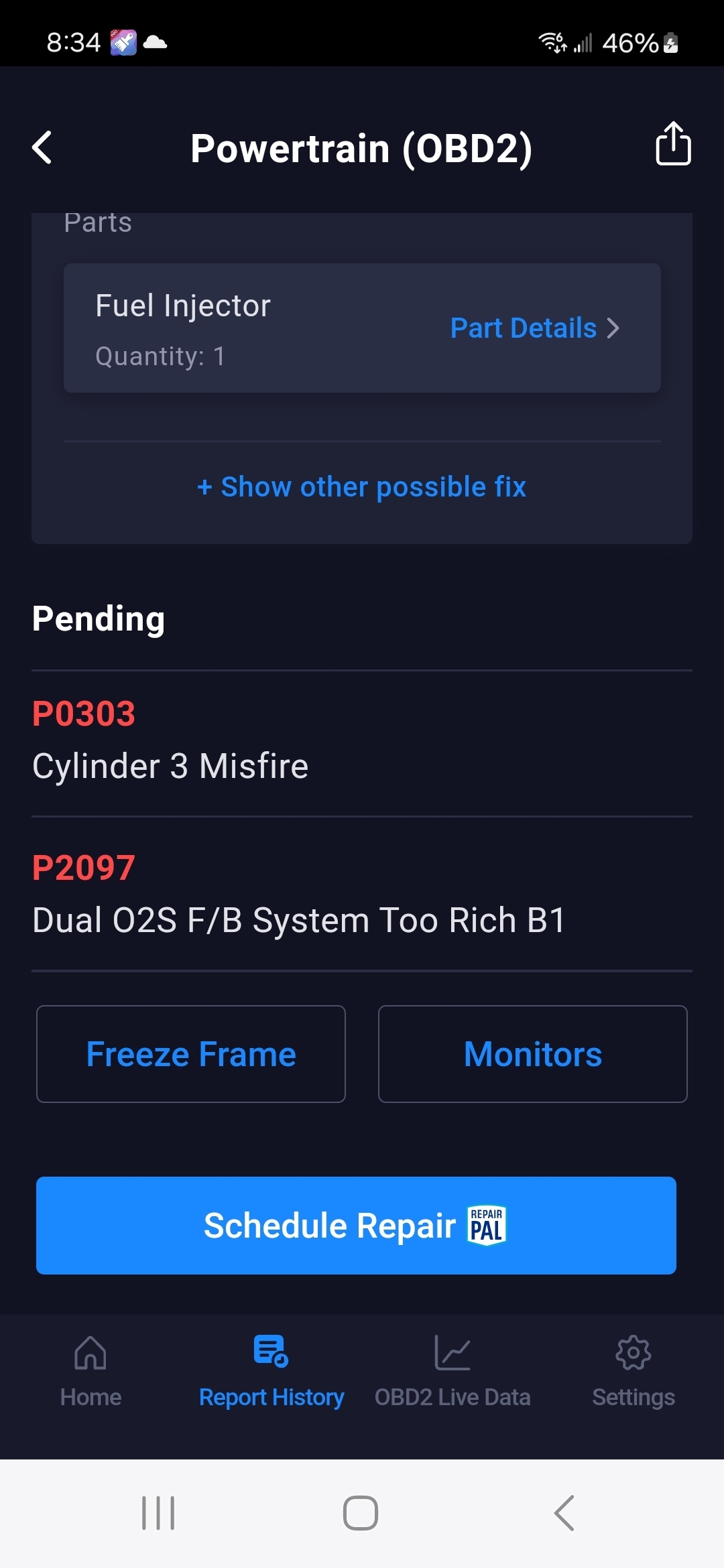Tap Schedule Repair button
Image resolution: width=724 pixels, height=1568 pixels.
pos(356,1226)
